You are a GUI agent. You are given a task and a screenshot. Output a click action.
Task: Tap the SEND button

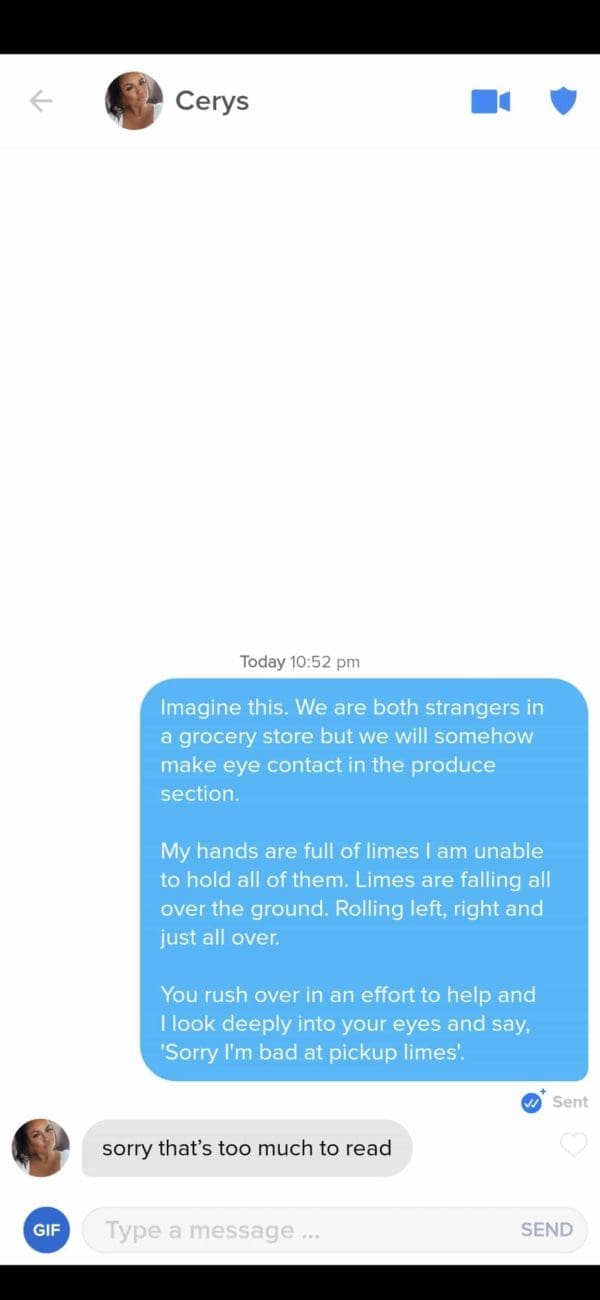coord(546,1230)
